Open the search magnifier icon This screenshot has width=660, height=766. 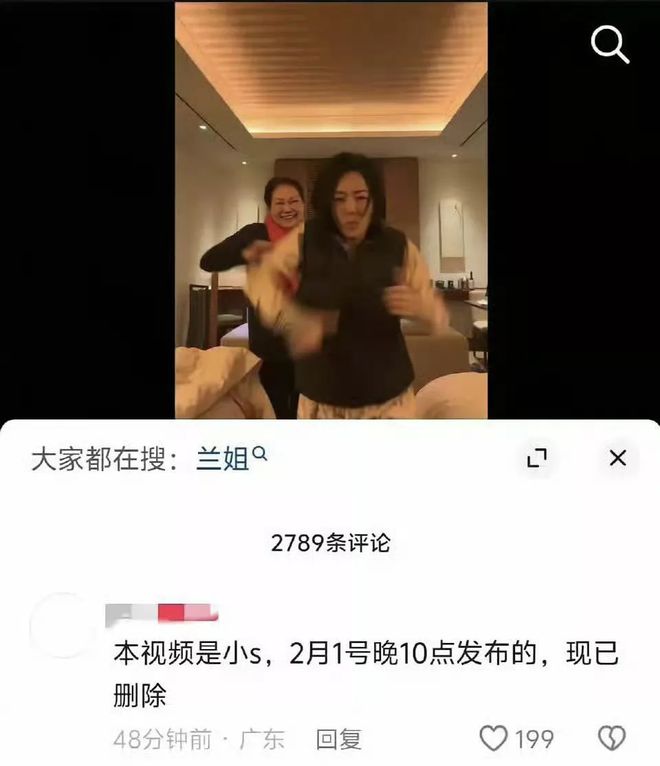click(x=609, y=45)
